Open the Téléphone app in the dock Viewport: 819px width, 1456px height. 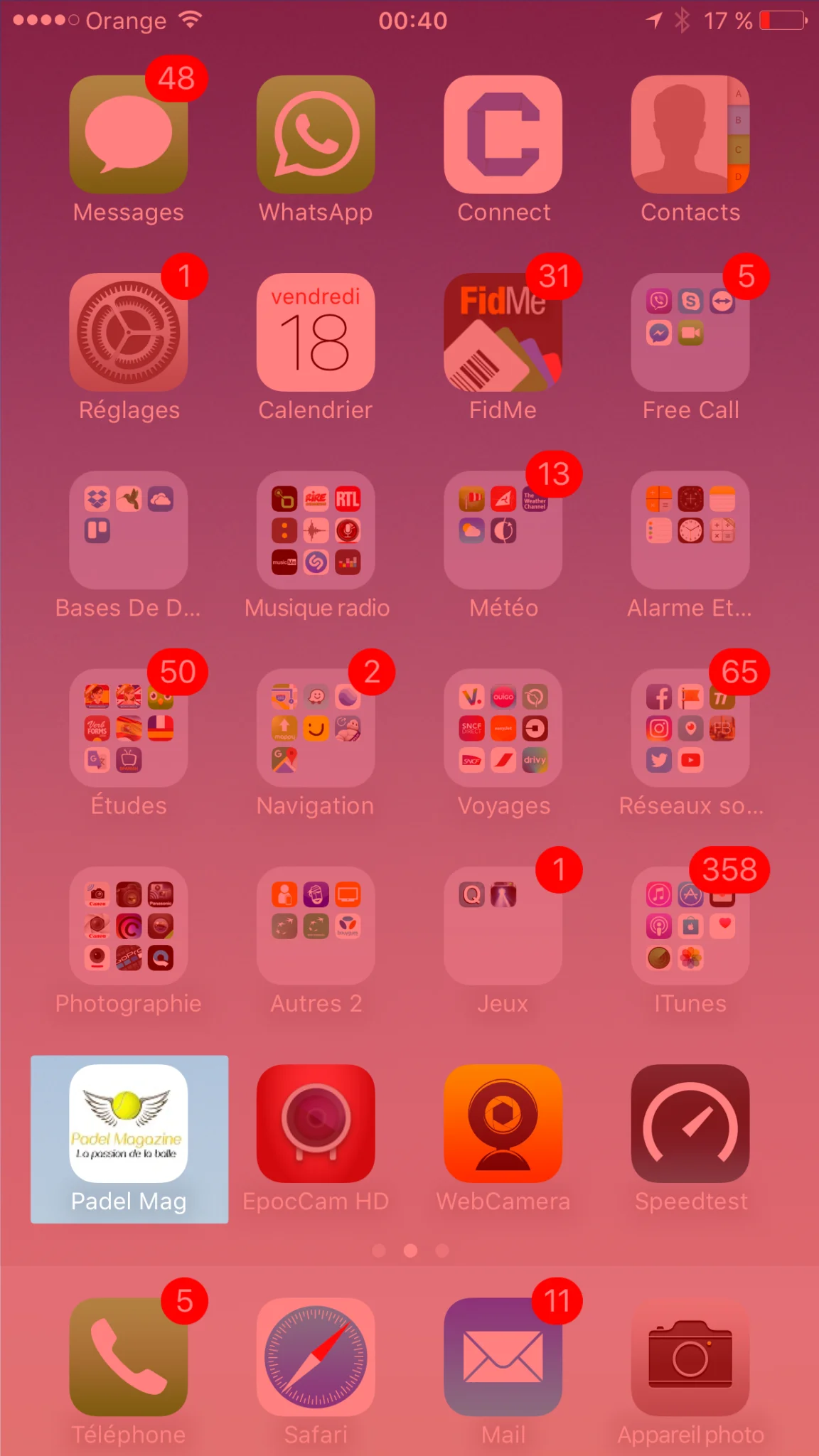tap(129, 1356)
